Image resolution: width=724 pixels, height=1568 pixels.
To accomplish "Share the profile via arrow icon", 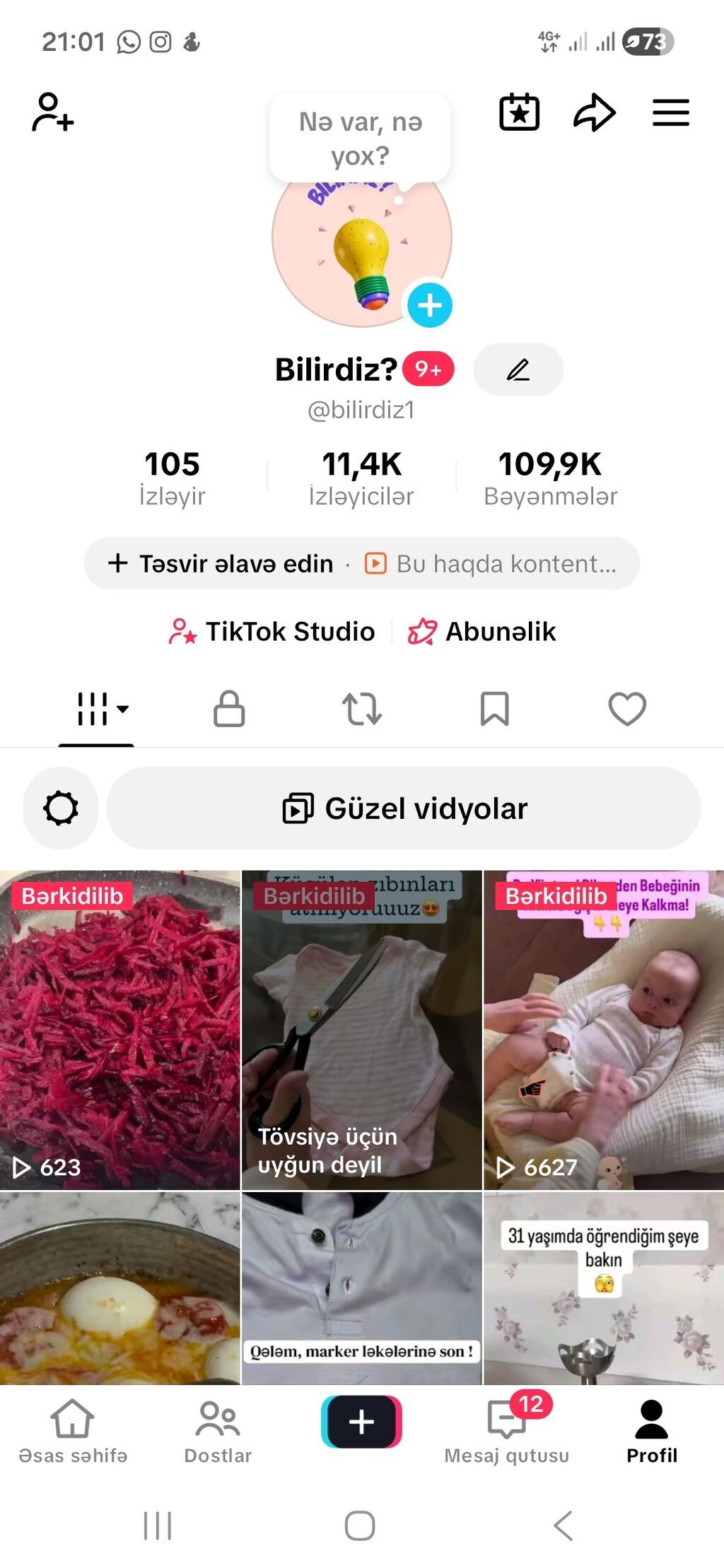I will pyautogui.click(x=594, y=112).
